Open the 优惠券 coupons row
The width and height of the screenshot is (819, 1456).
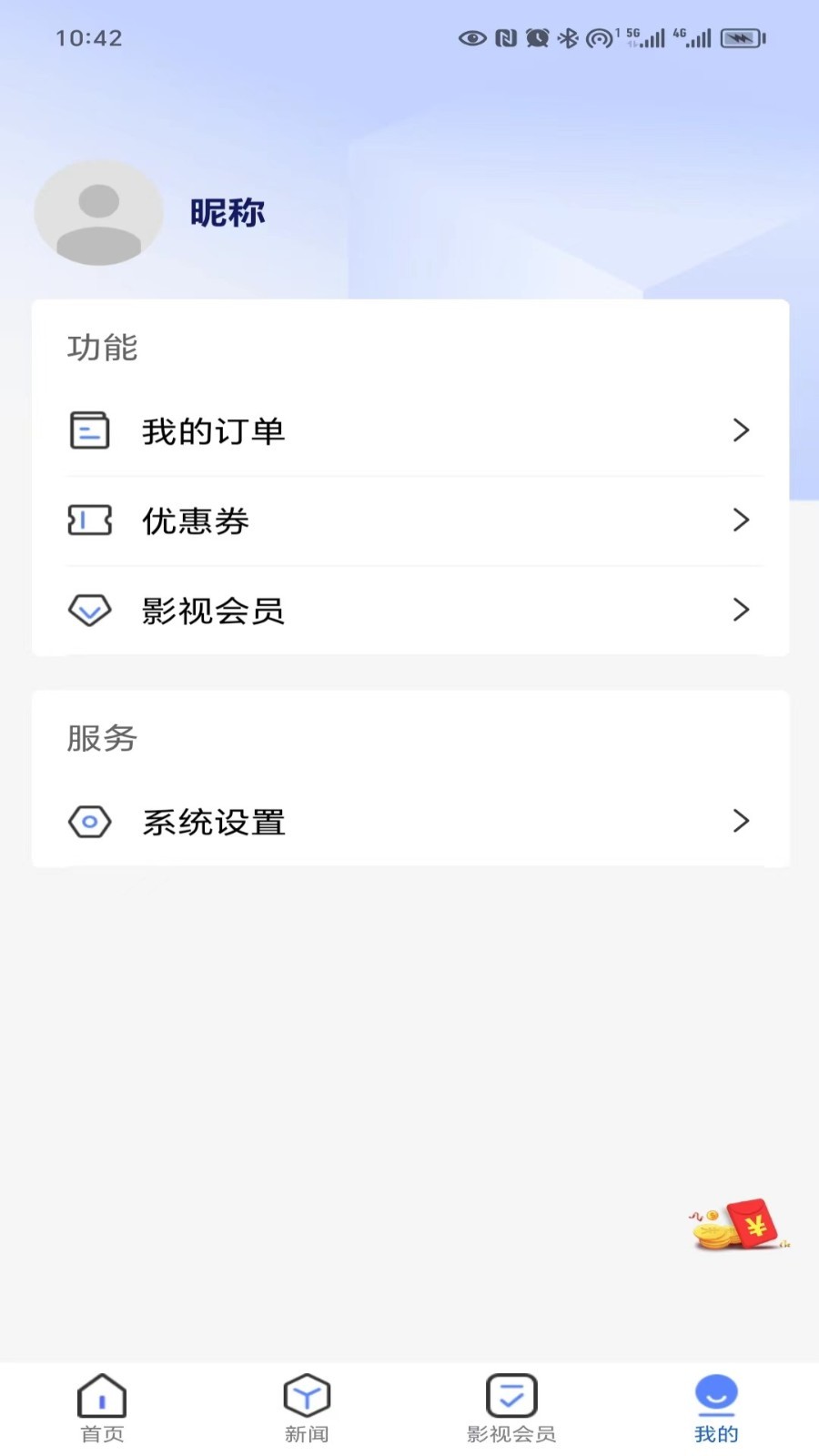409,521
